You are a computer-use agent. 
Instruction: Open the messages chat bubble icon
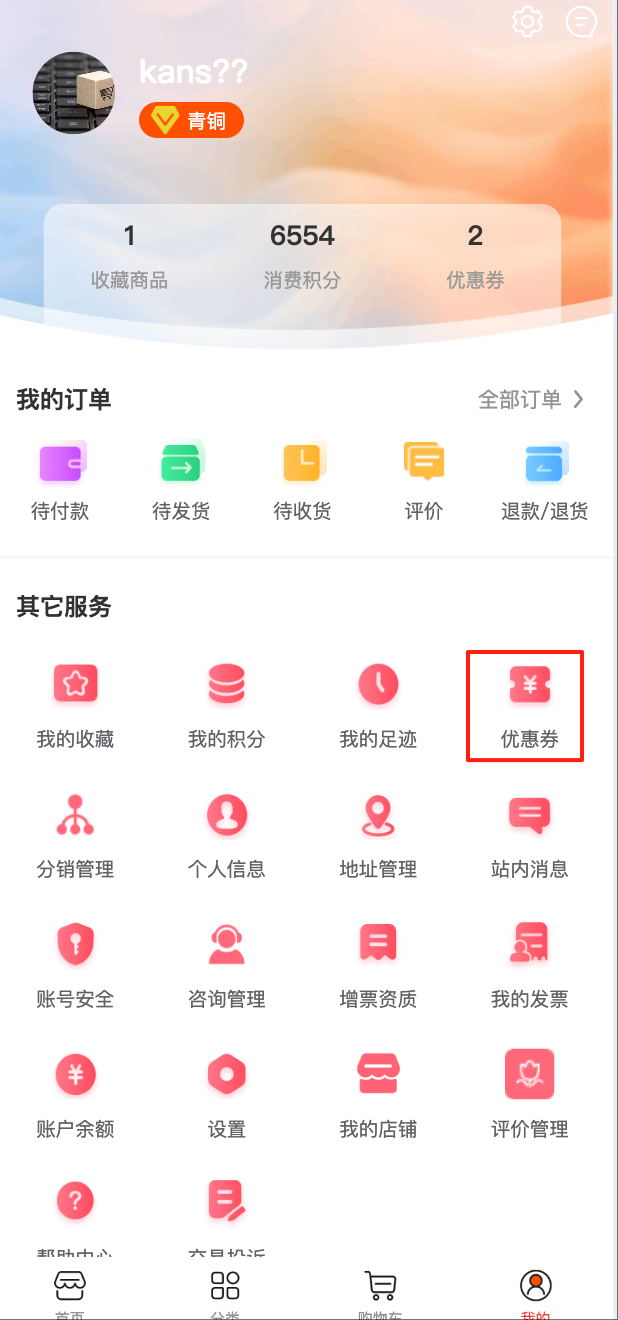point(581,21)
